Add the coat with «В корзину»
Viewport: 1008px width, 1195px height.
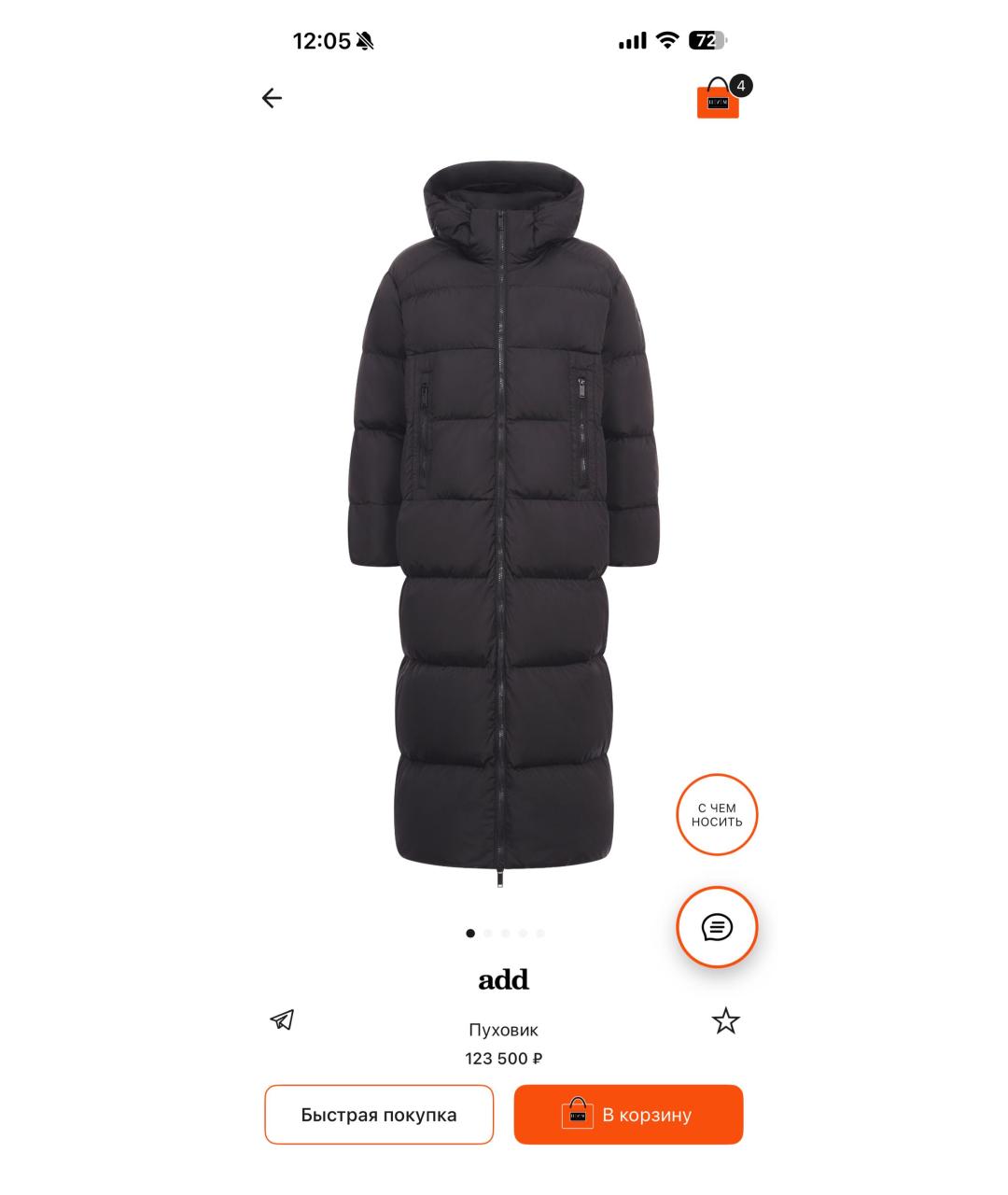628,1115
